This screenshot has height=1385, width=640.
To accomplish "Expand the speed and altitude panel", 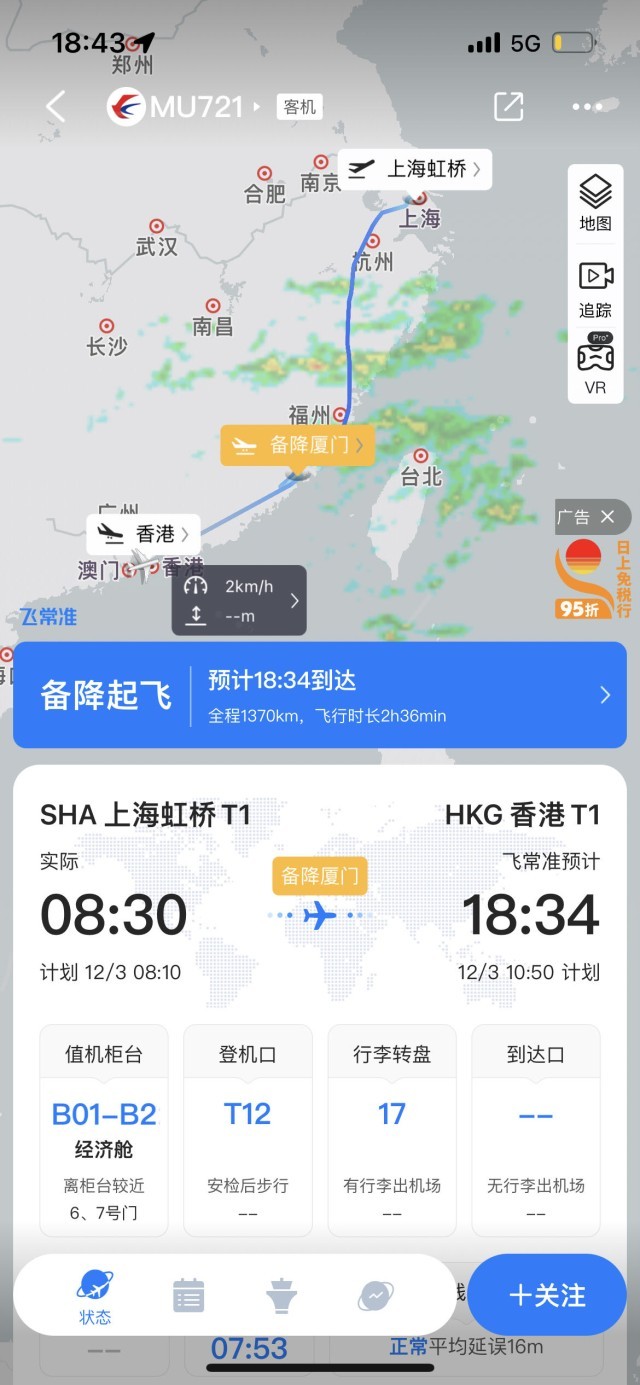I will [239, 600].
